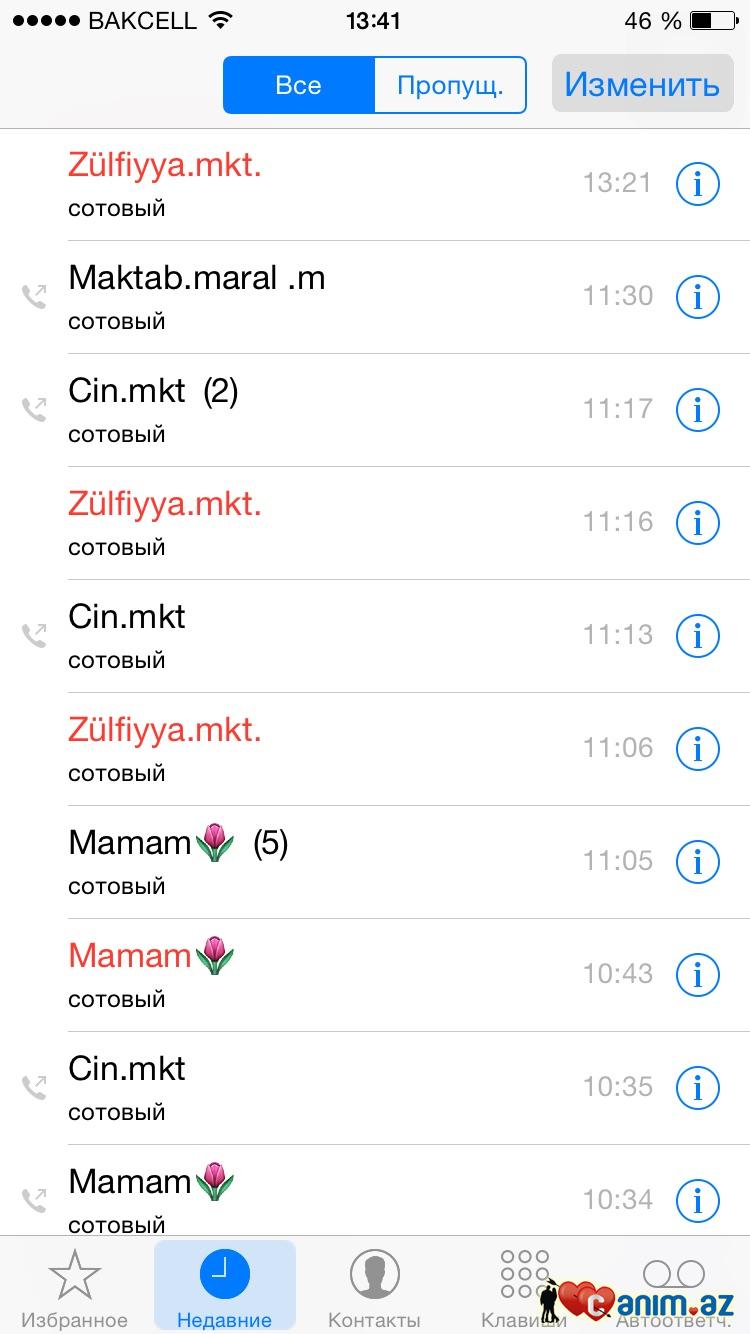This screenshot has height=1334, width=750.
Task: Open the Клавиши keypad tab
Action: click(x=523, y=1288)
